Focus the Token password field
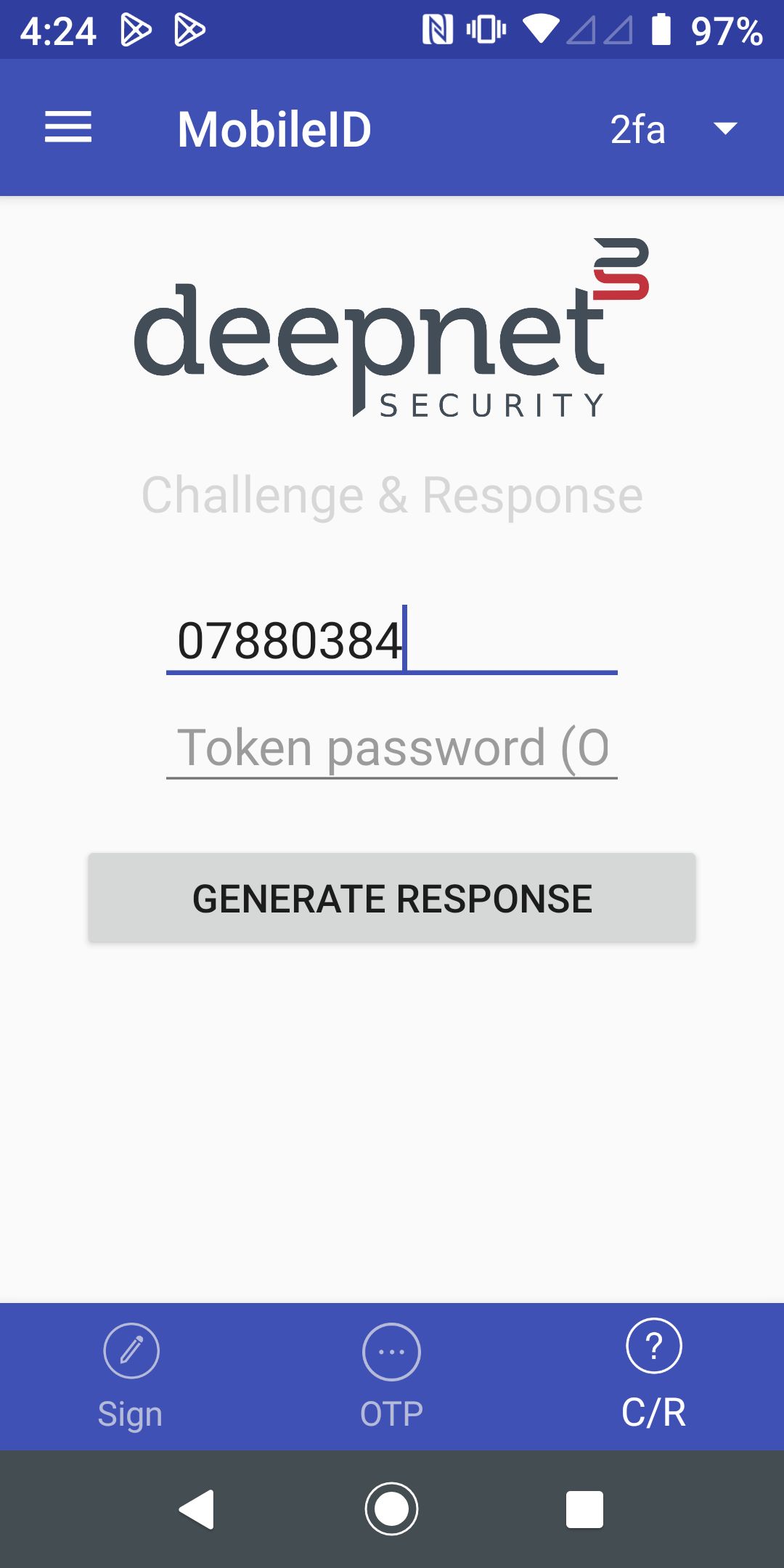Screen dimensions: 784x1568 pyautogui.click(x=391, y=748)
